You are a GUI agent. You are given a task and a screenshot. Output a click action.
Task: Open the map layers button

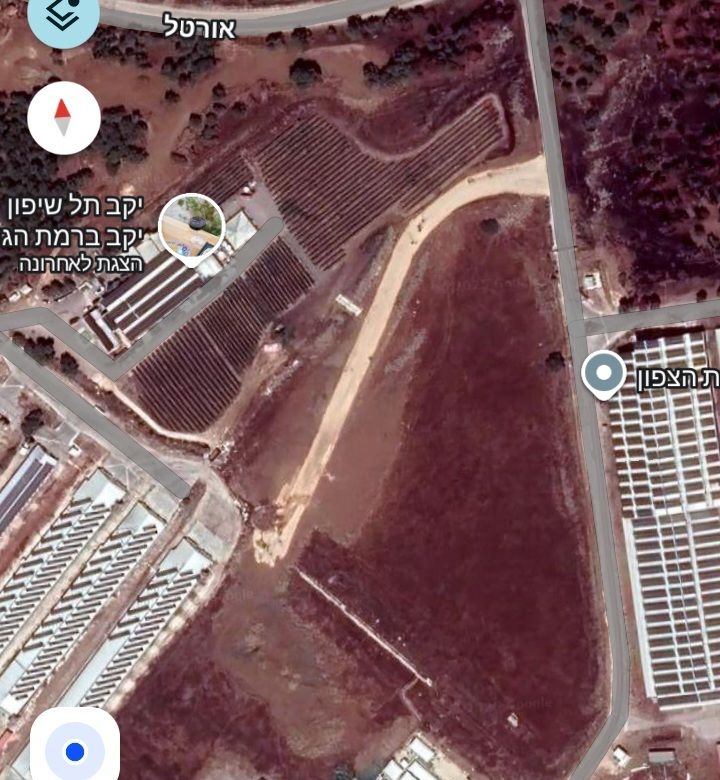pos(63,14)
